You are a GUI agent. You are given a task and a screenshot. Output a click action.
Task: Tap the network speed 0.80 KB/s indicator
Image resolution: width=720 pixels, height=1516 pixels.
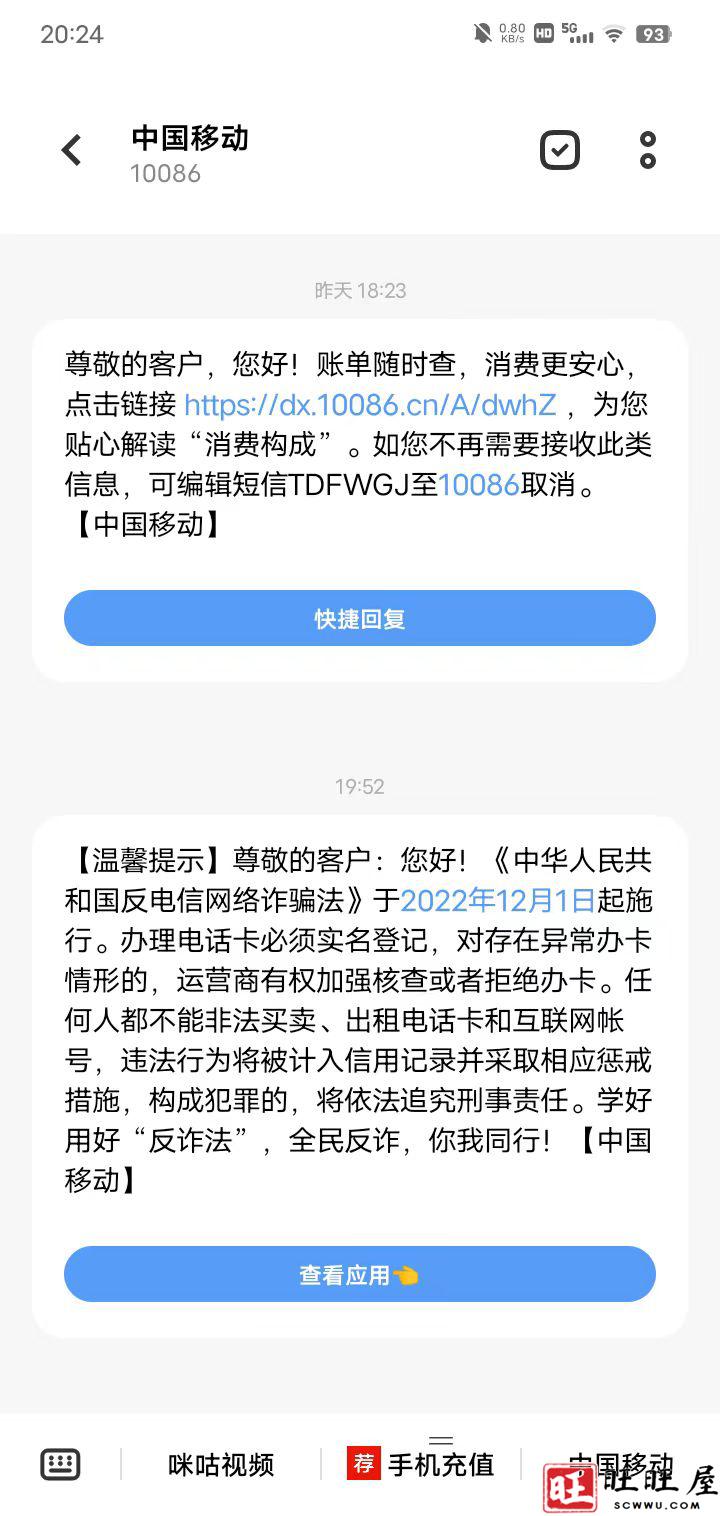pyautogui.click(x=510, y=33)
